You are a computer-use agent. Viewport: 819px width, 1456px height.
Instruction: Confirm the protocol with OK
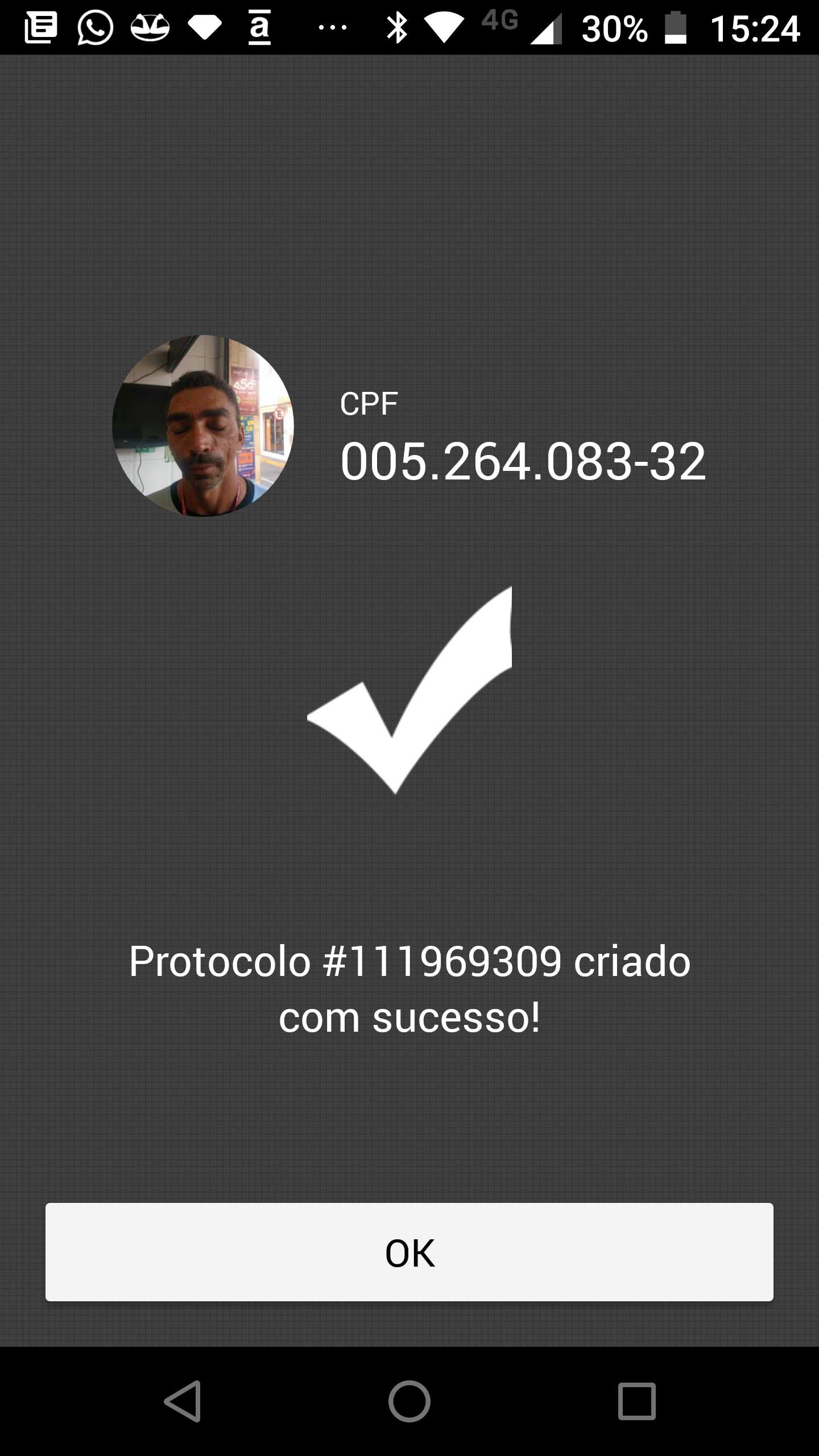[x=409, y=1252]
